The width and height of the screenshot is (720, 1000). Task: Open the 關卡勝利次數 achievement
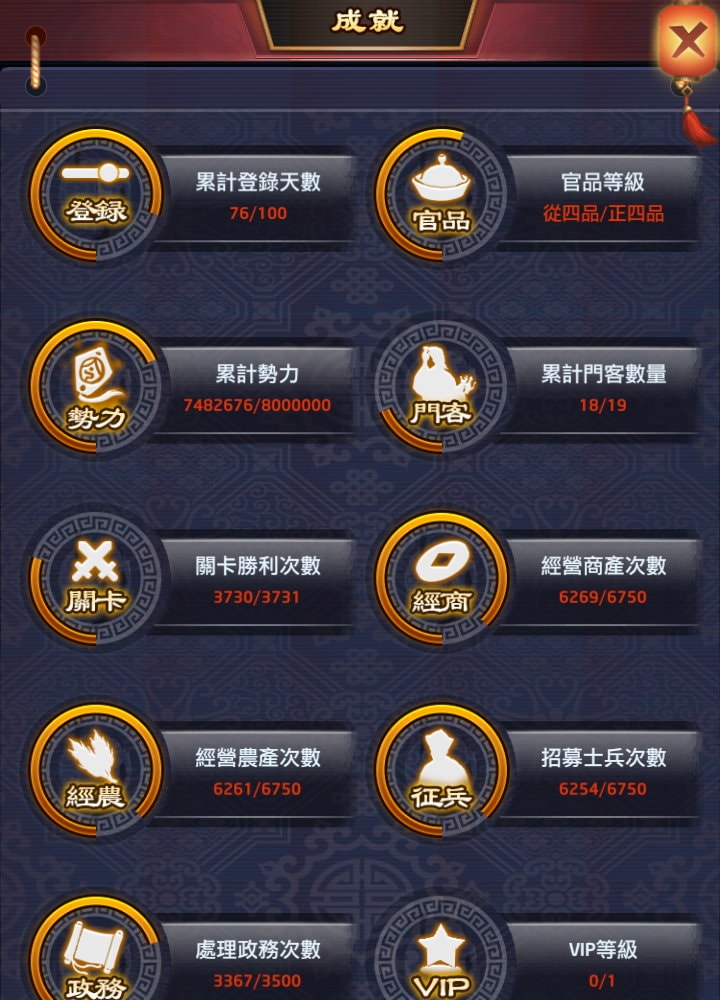tap(257, 580)
